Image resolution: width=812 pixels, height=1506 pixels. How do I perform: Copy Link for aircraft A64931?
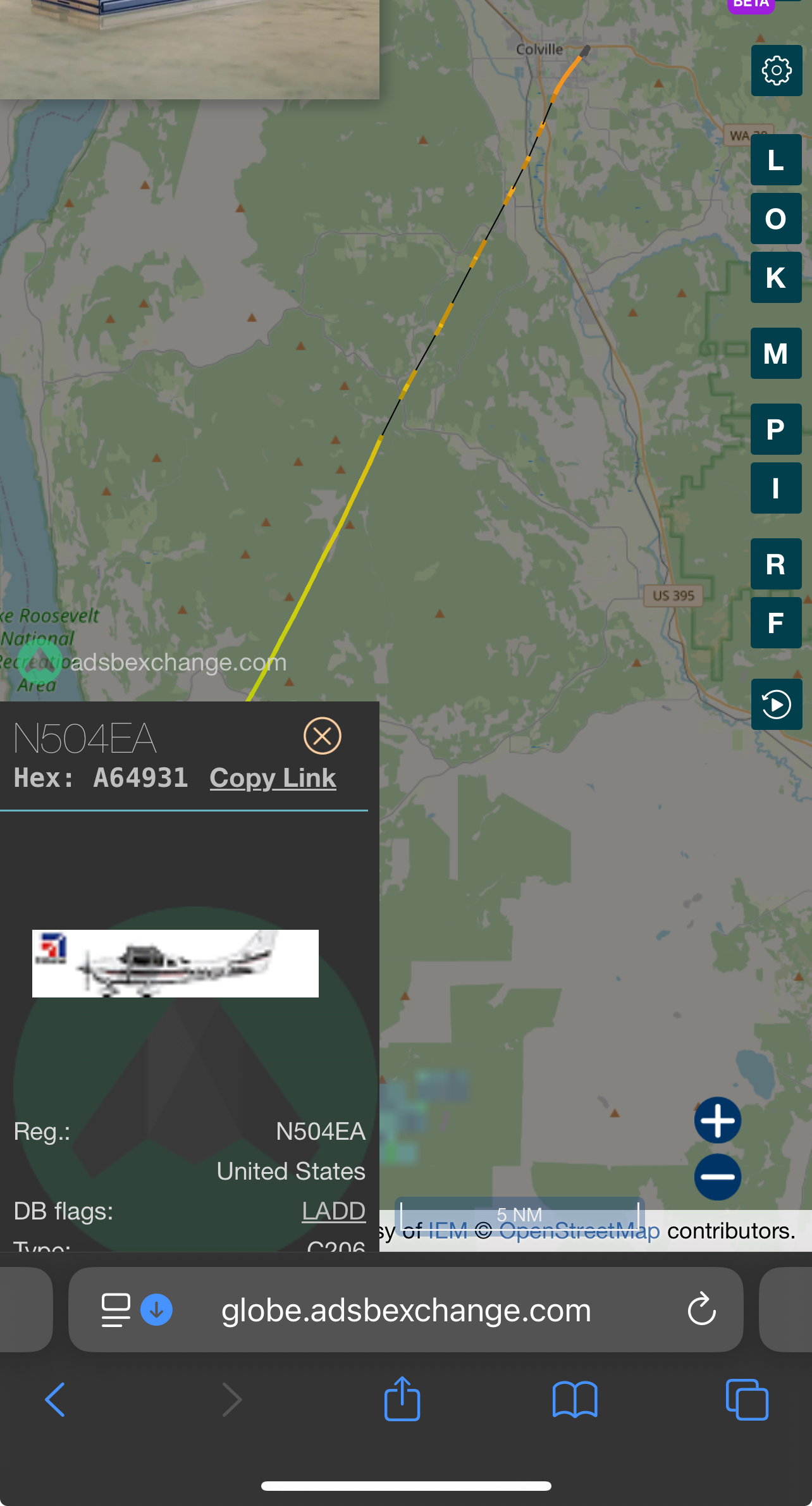coord(273,778)
